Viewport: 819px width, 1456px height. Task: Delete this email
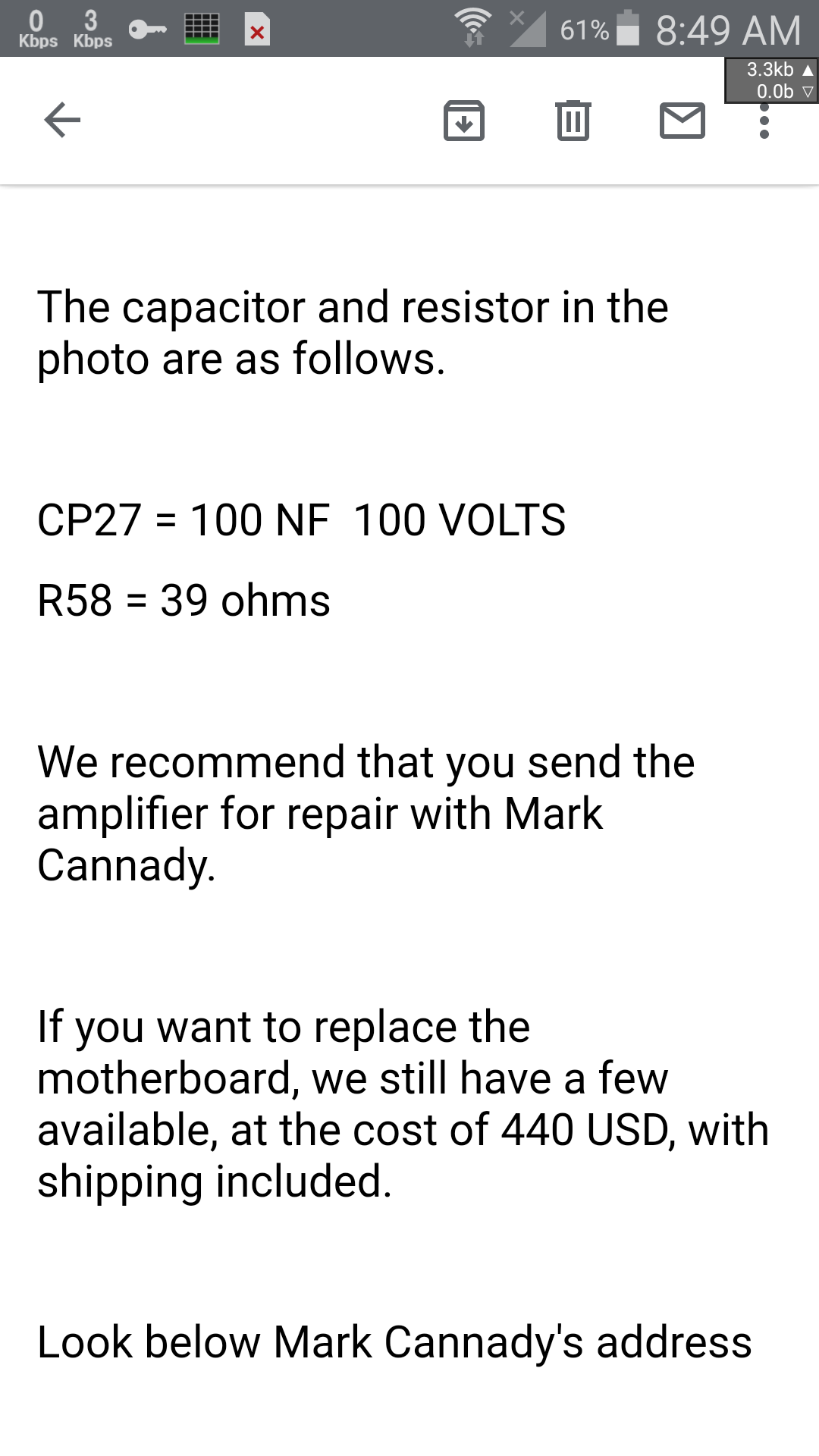point(573,120)
